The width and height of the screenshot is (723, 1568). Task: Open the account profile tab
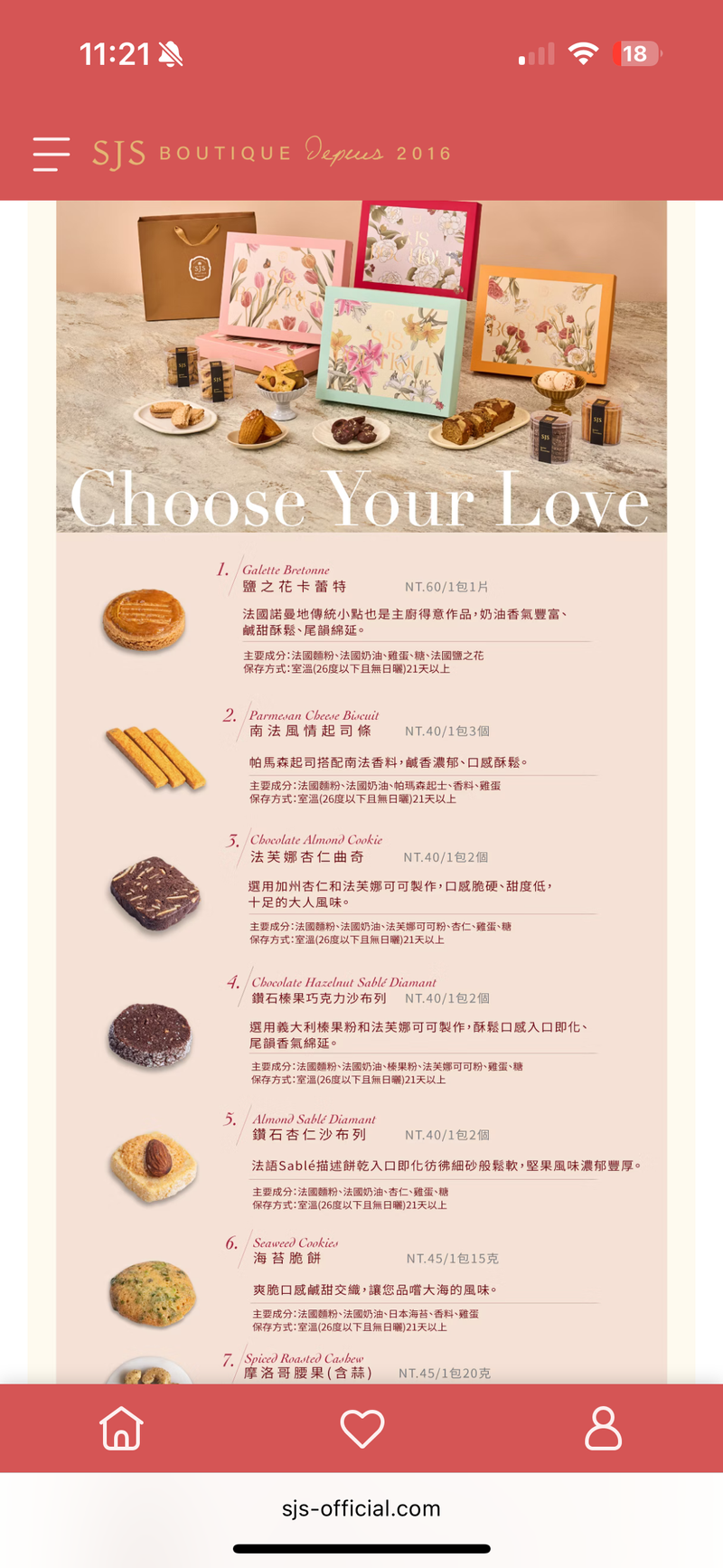tap(603, 1429)
